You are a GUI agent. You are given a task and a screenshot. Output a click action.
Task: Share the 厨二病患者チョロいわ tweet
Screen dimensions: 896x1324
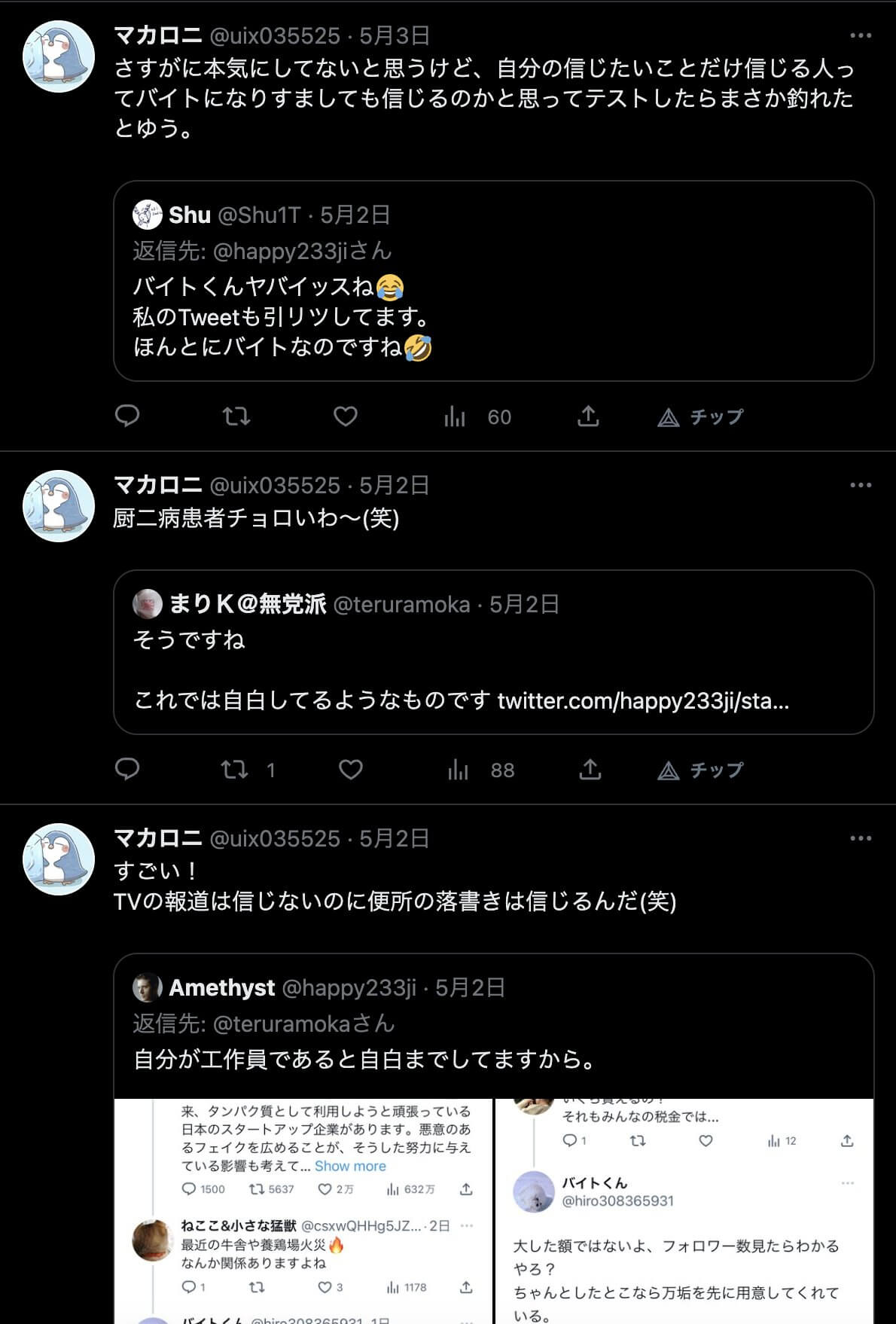point(590,769)
